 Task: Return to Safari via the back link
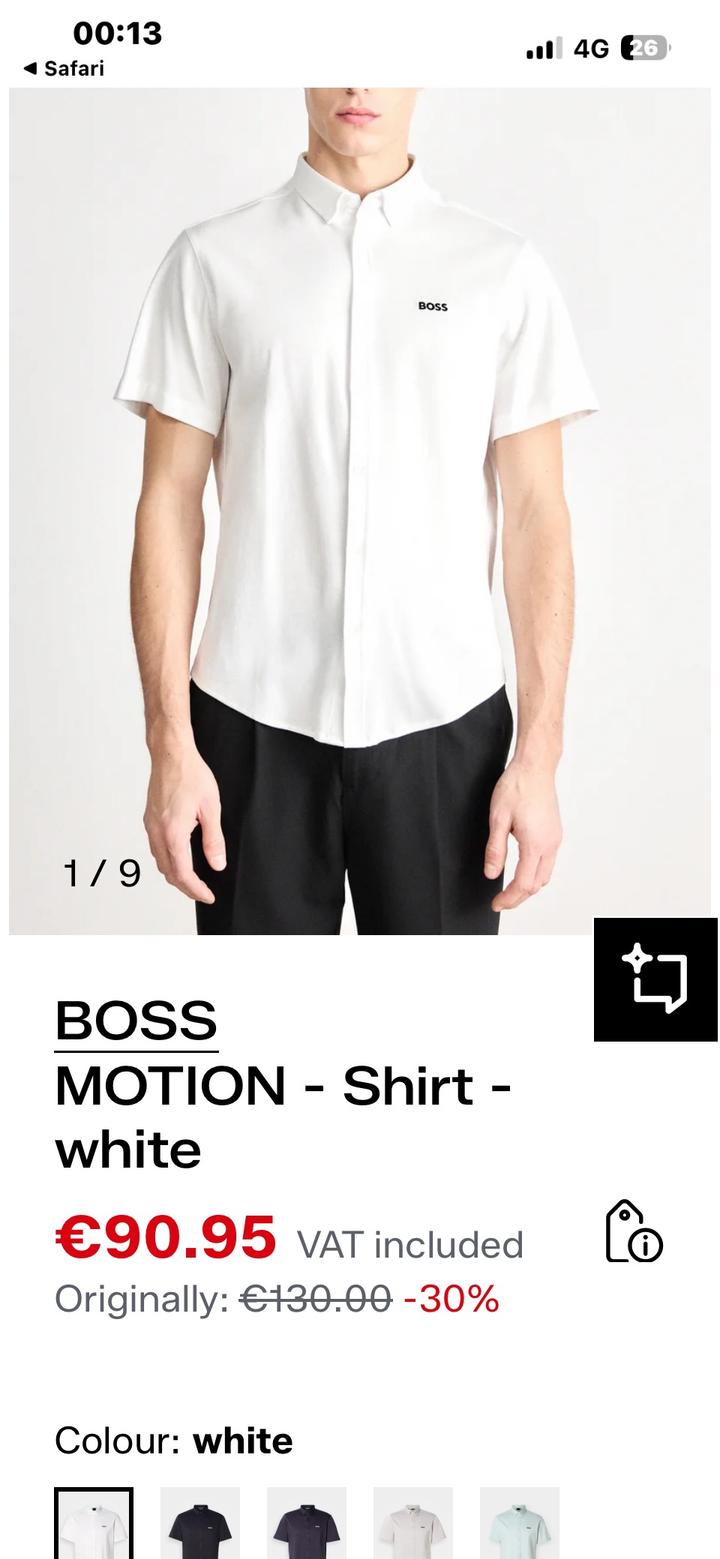pos(64,68)
